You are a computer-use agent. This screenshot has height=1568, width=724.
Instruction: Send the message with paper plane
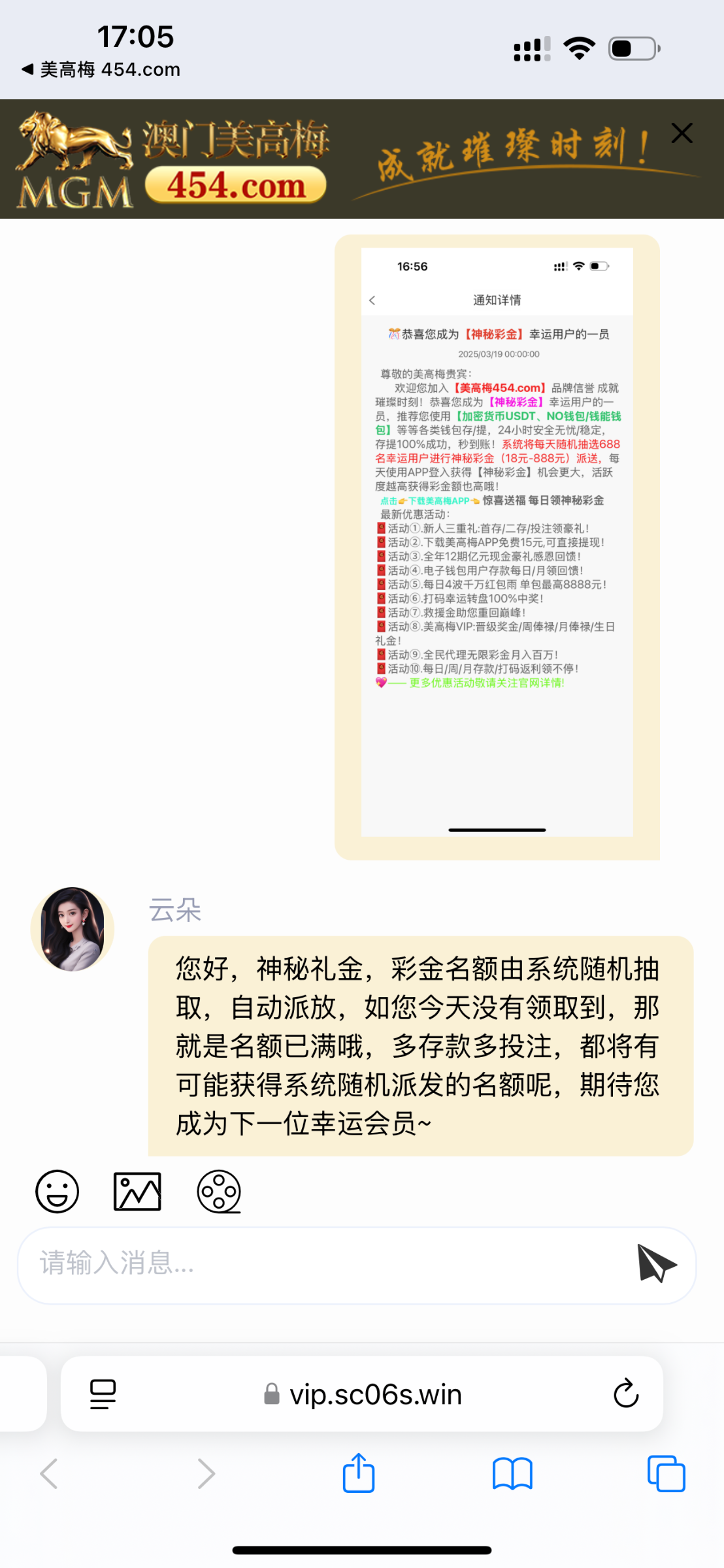[x=656, y=1264]
